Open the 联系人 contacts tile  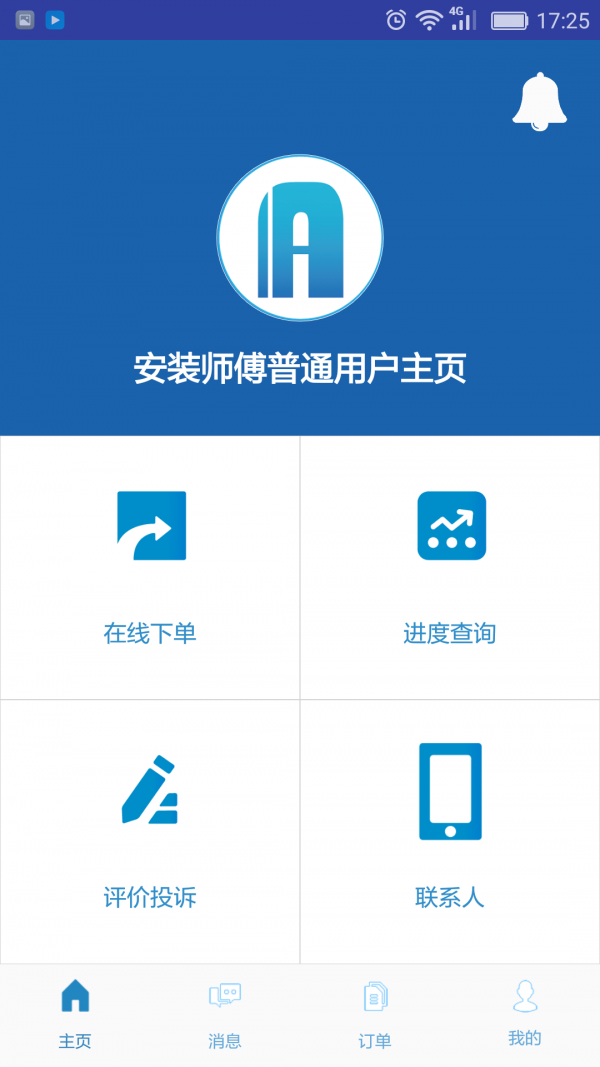[450, 831]
